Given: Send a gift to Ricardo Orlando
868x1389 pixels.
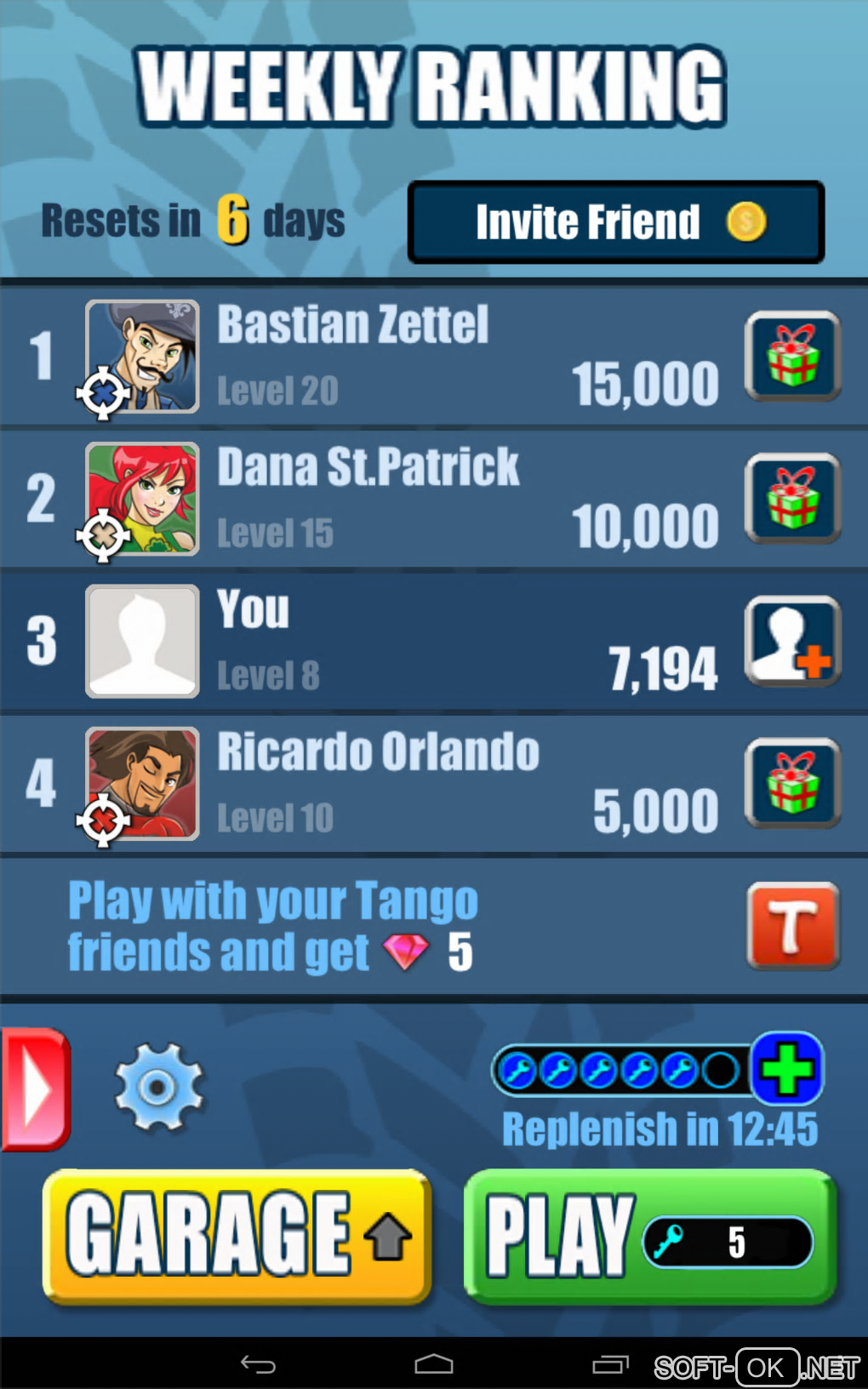Looking at the screenshot, I should [x=792, y=783].
